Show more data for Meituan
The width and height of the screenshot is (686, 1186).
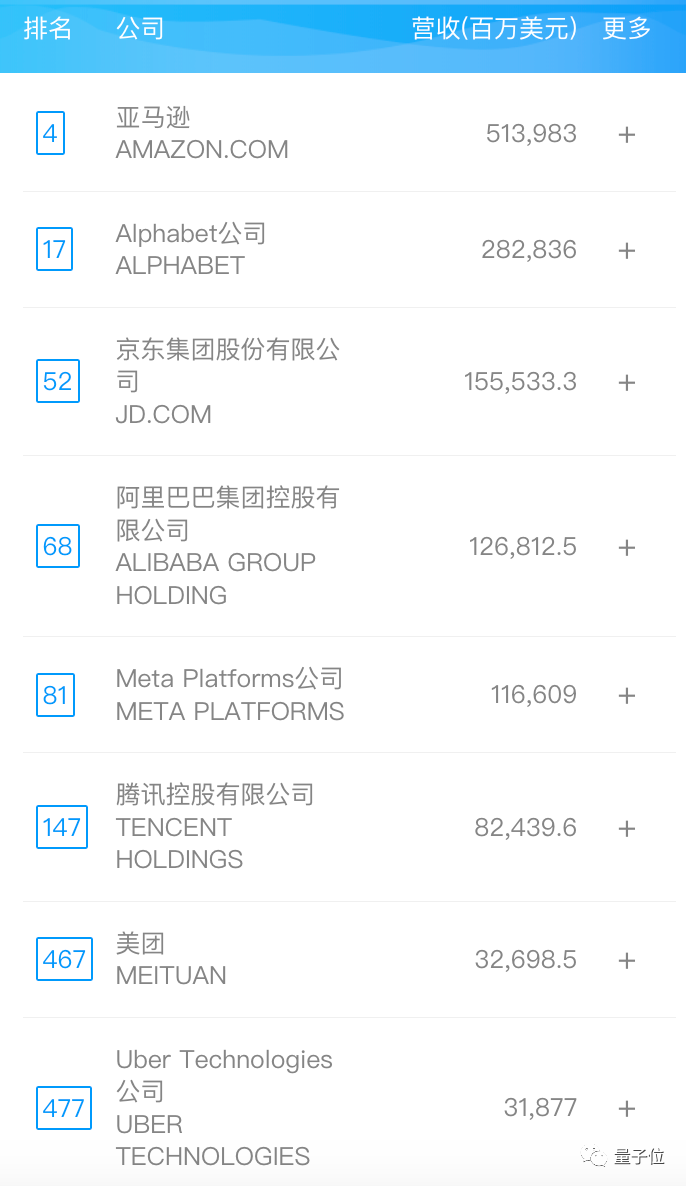(627, 960)
